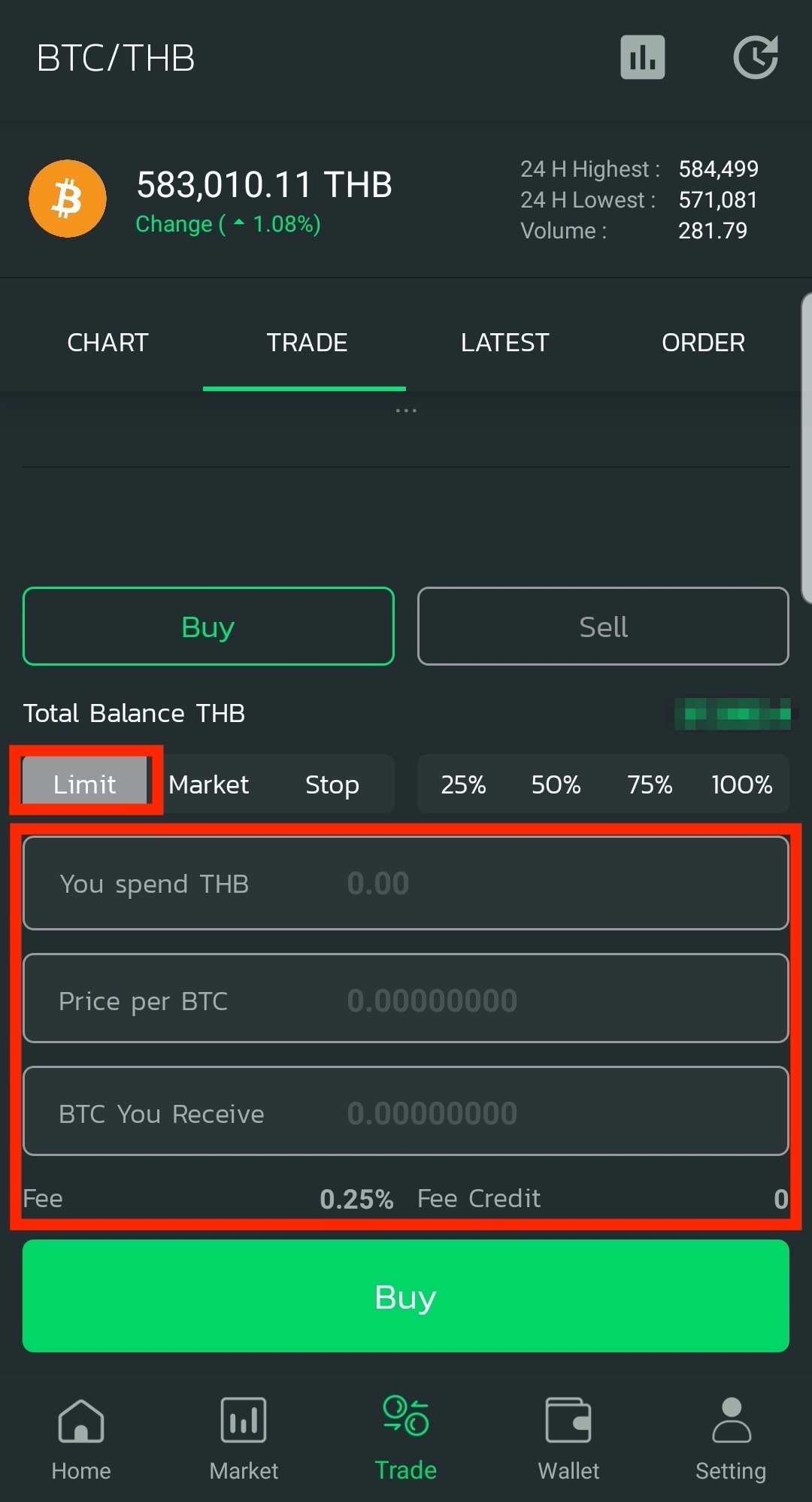Open trade history via the clock icon
This screenshot has width=812, height=1502.
click(756, 56)
